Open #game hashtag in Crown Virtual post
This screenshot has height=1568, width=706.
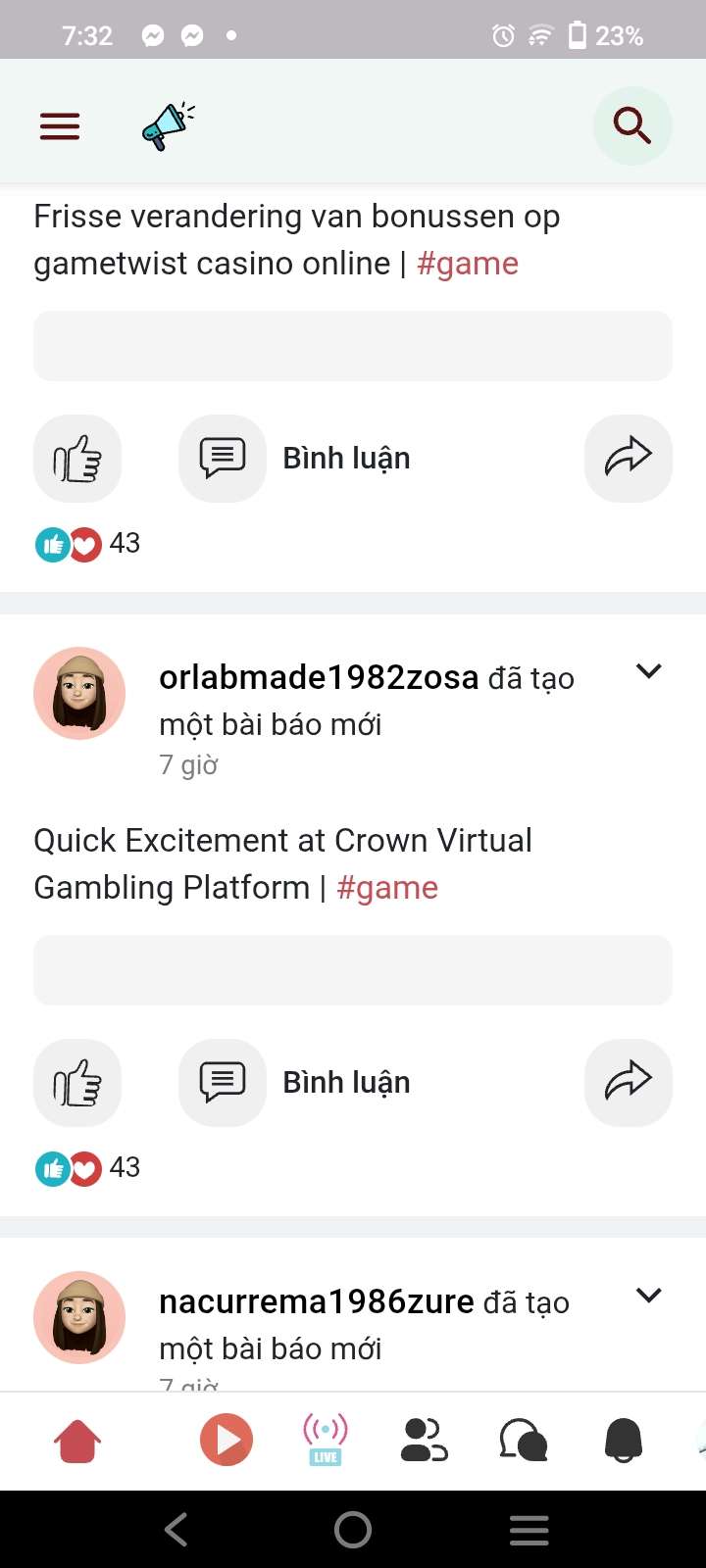point(387,888)
